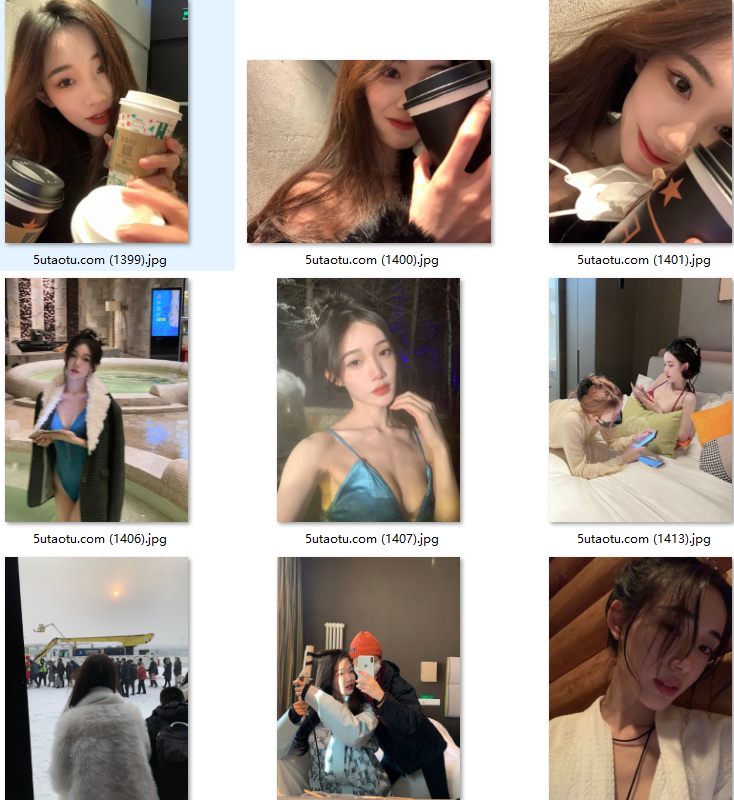Screen dimensions: 734x800
Task: Open the image 5utaotu.com (1407).jpg
Action: (369, 400)
